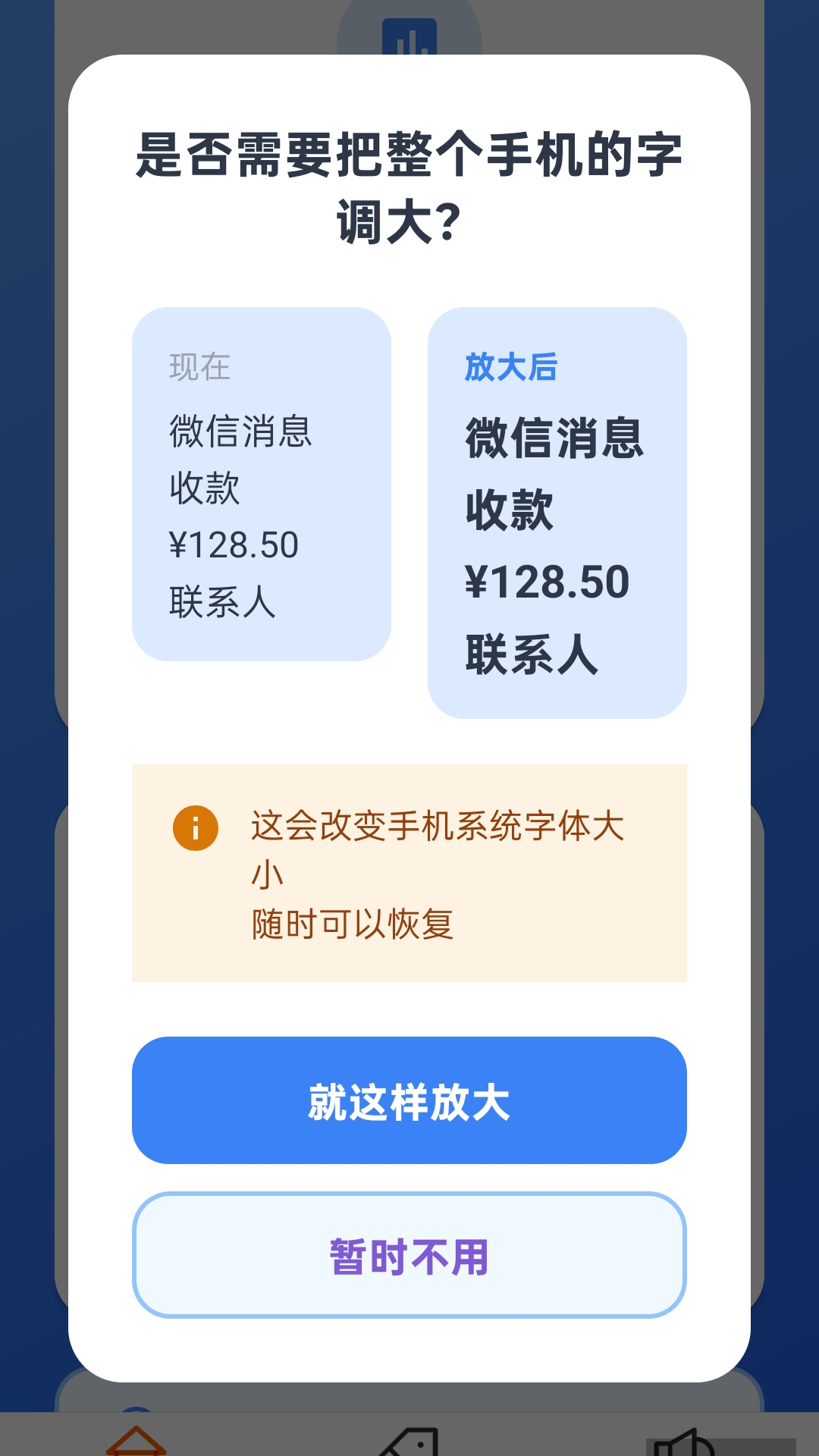
Task: Select the 放大后 preview label
Action: pos(510,369)
